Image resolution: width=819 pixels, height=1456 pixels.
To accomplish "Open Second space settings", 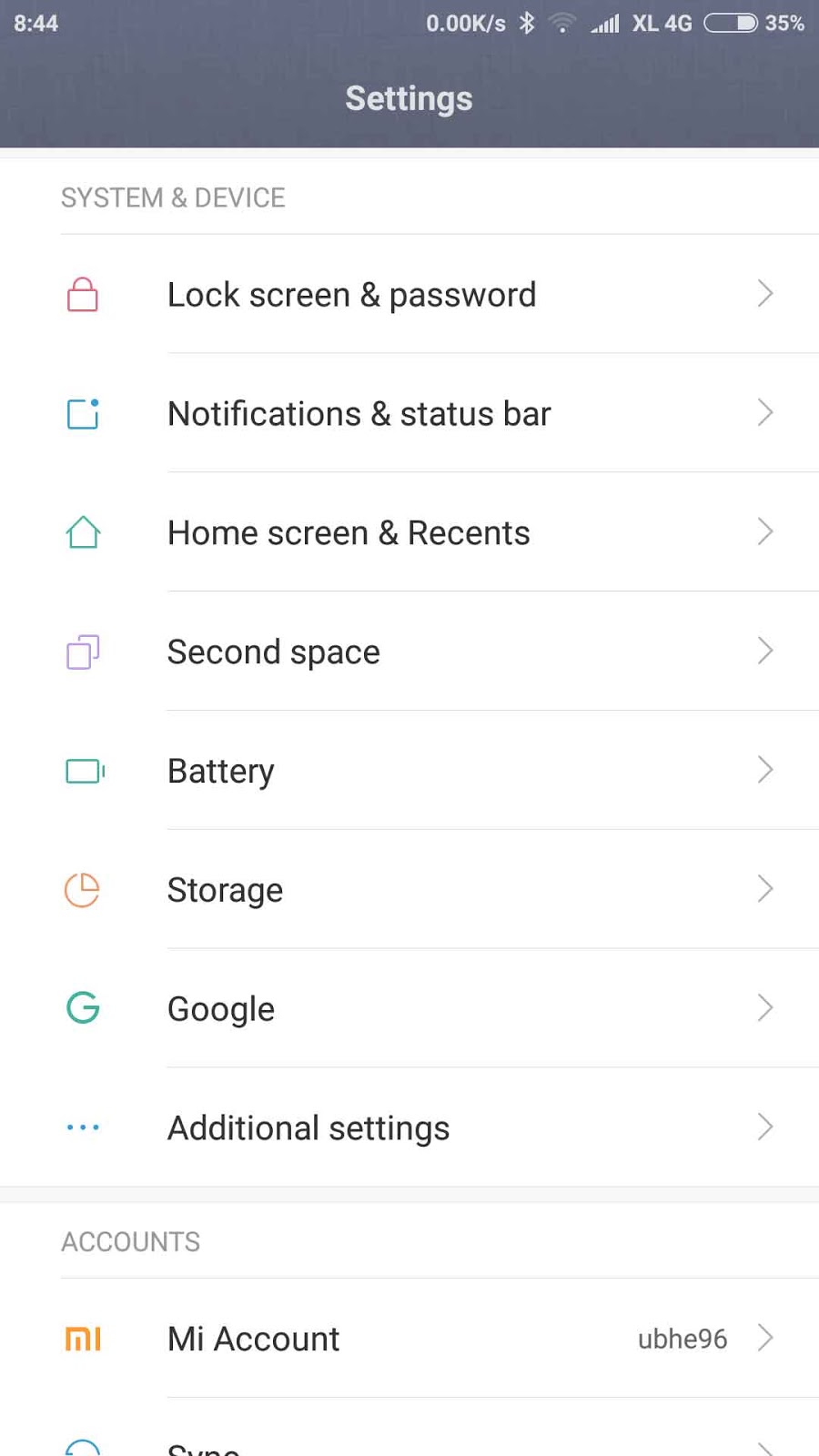I will point(409,652).
